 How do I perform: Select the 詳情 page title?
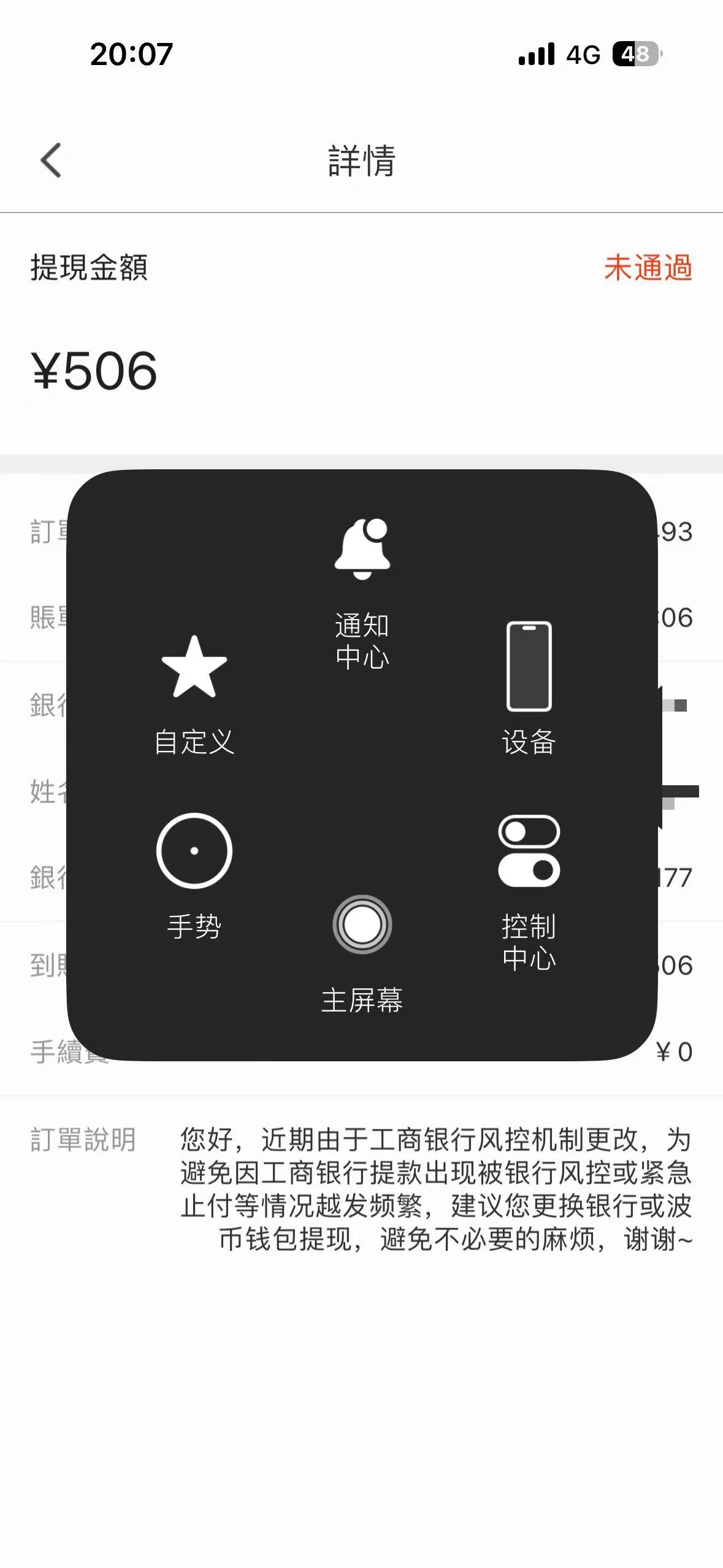(x=361, y=161)
